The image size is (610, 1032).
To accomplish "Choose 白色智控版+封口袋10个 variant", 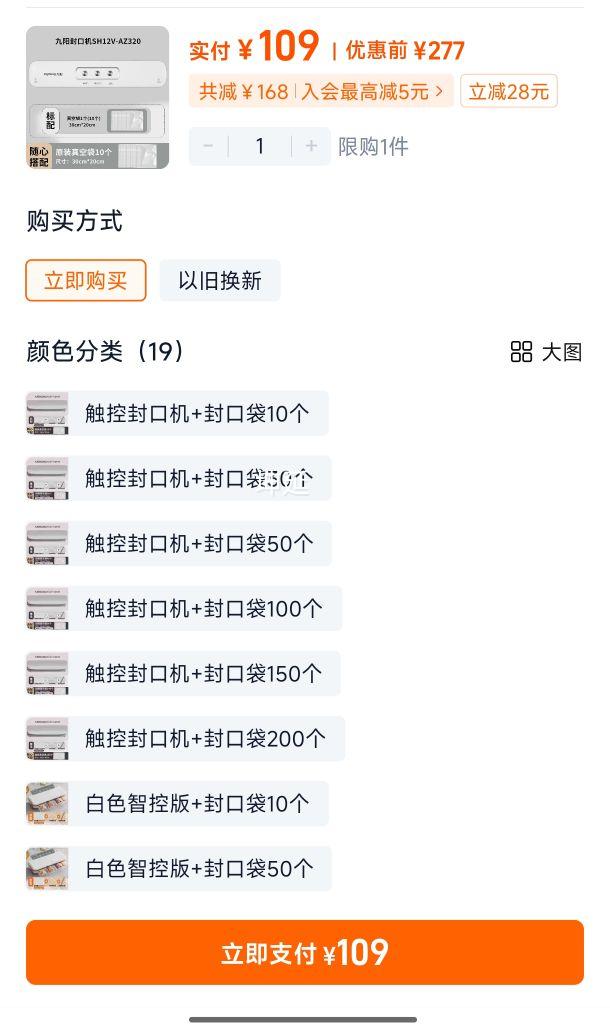I will pos(177,804).
